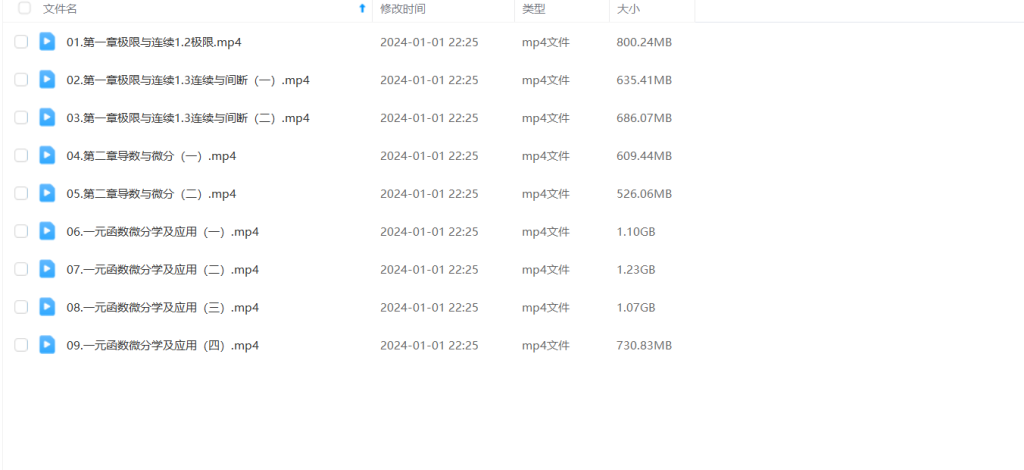Select checkbox beside 09.一元函数微分学及应用（四）
The height and width of the screenshot is (470, 1024).
point(21,345)
